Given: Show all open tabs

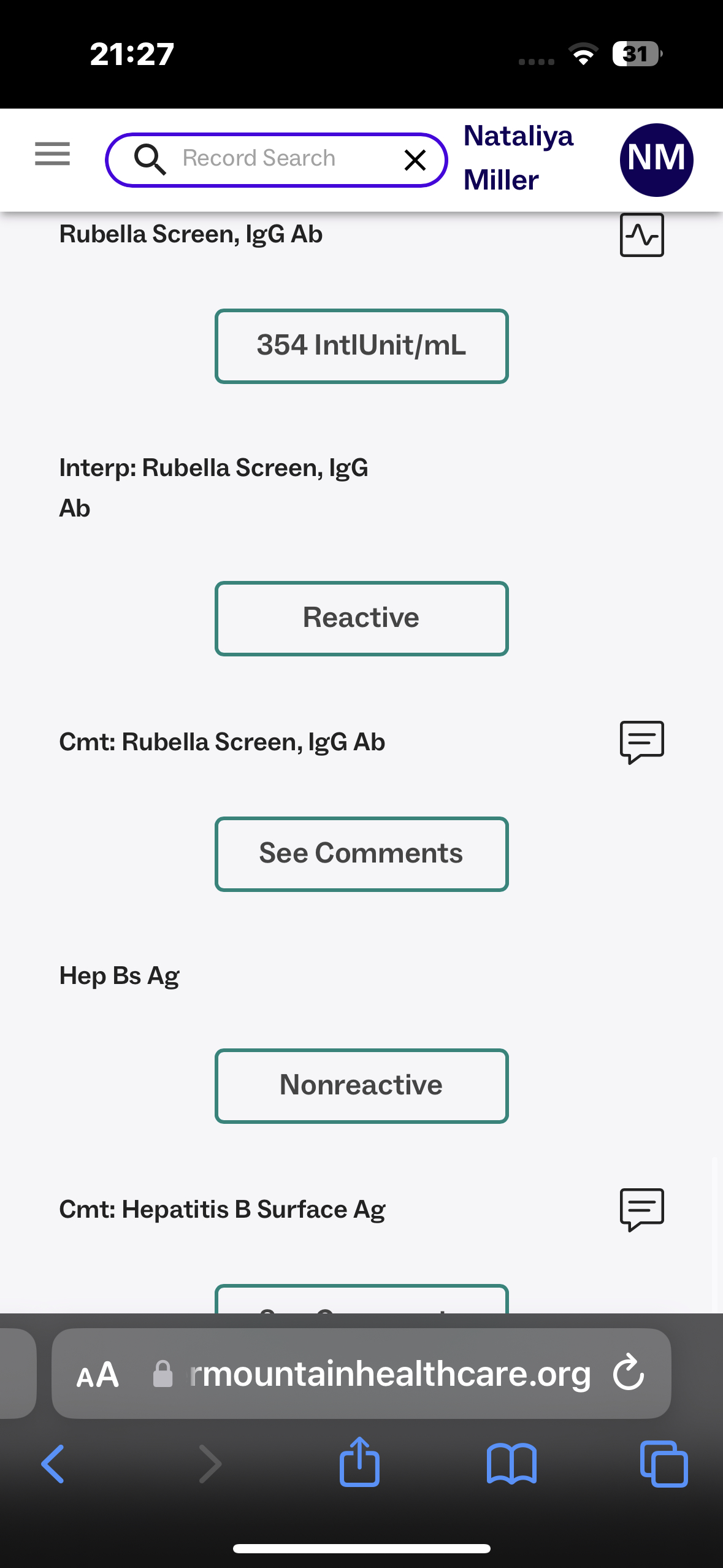Looking at the screenshot, I should click(664, 1464).
